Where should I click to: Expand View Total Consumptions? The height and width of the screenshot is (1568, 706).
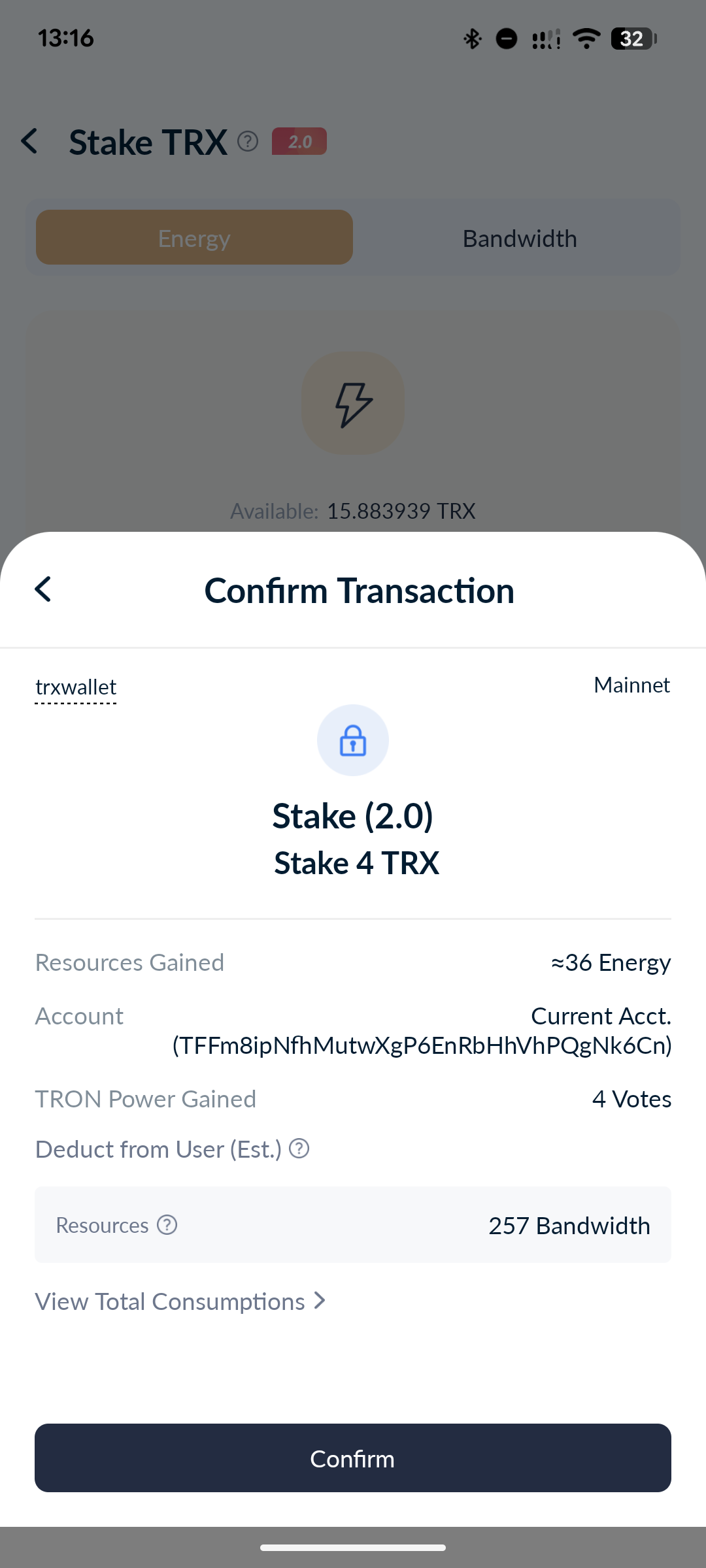pyautogui.click(x=180, y=1301)
